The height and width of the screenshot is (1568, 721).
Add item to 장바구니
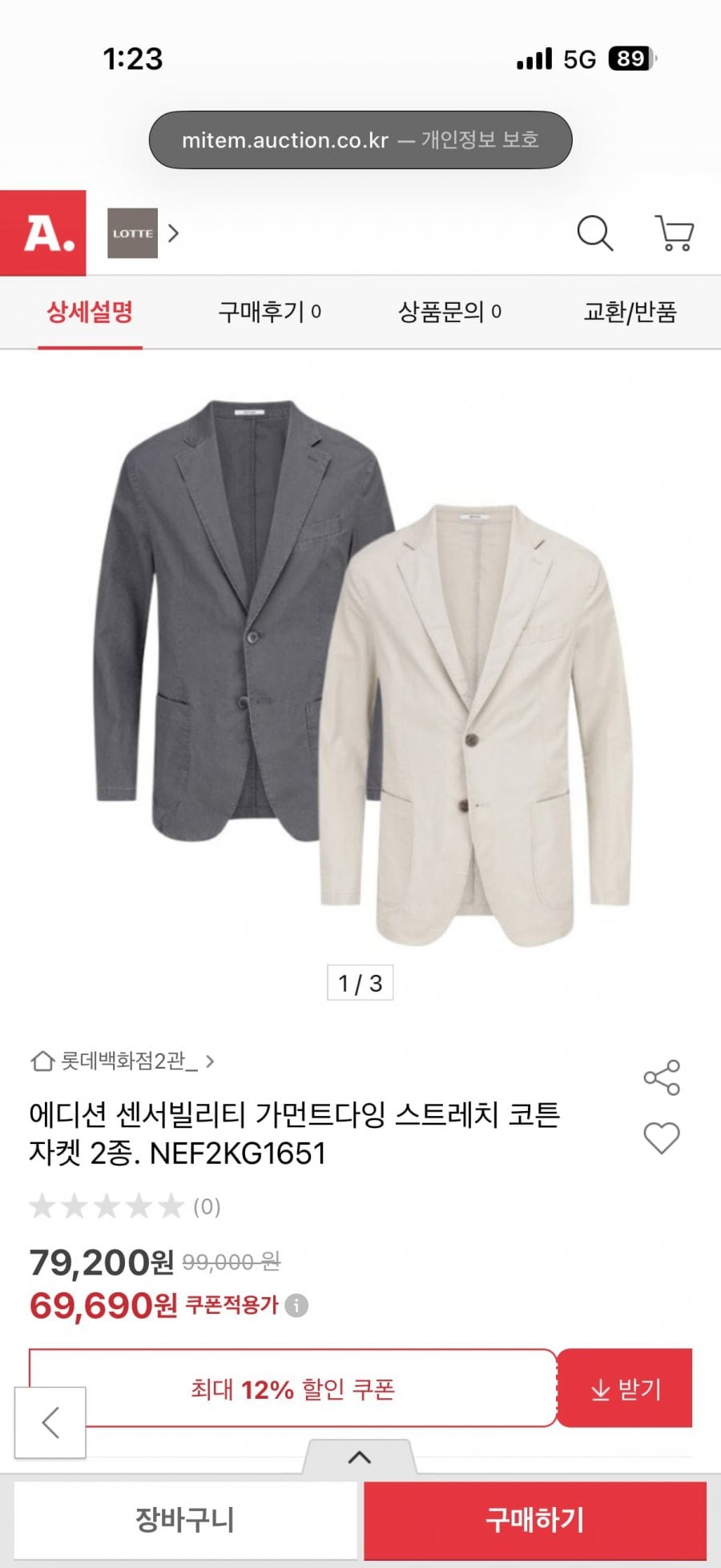(184, 1519)
